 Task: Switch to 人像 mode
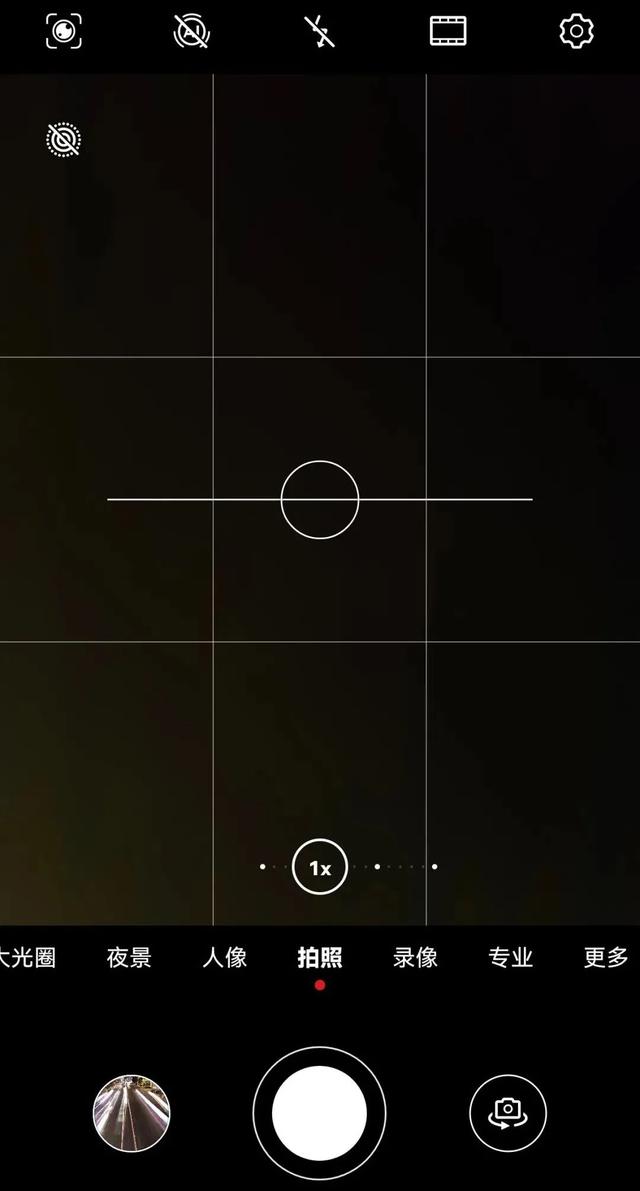tap(224, 957)
